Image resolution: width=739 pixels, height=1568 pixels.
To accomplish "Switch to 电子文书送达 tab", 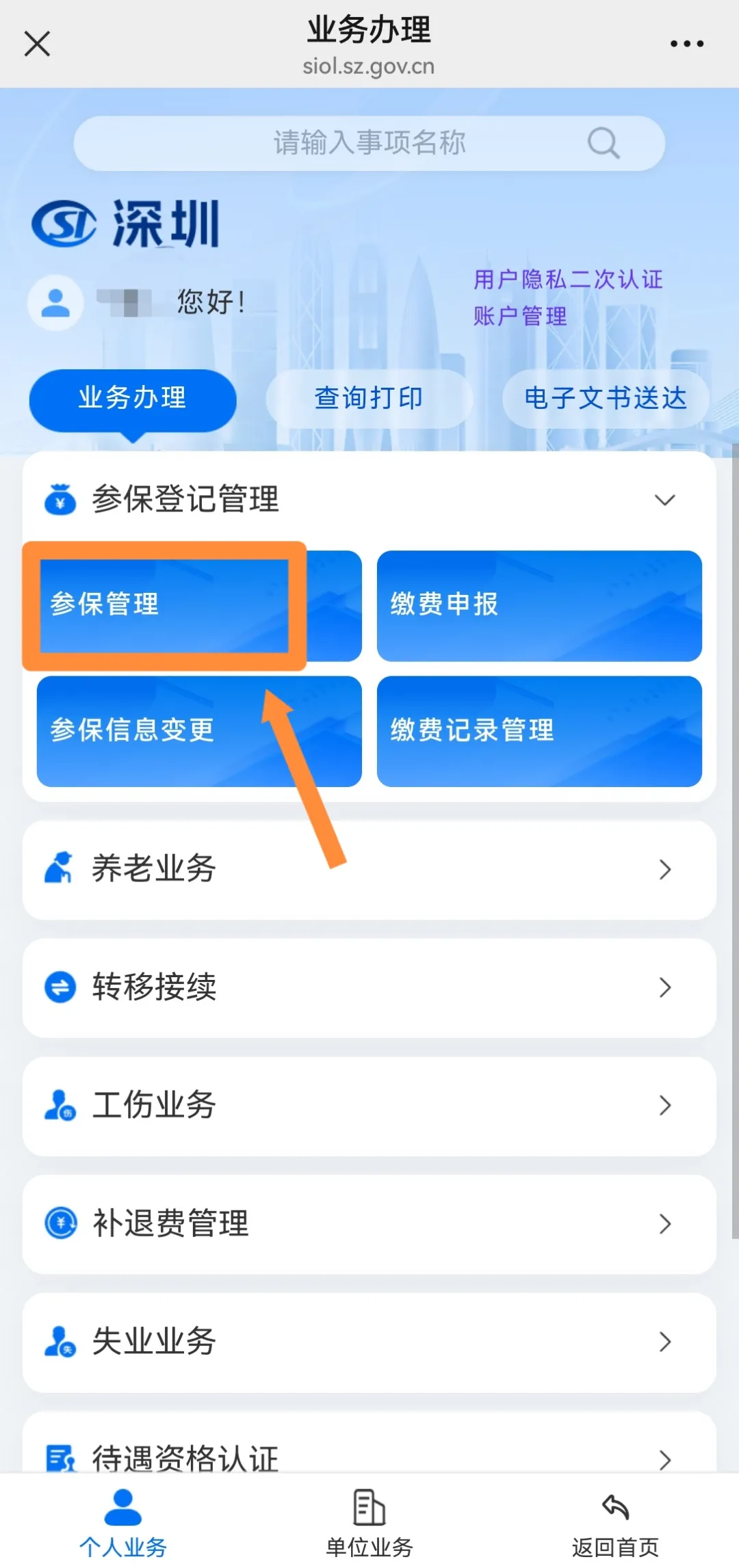I will 606,399.
